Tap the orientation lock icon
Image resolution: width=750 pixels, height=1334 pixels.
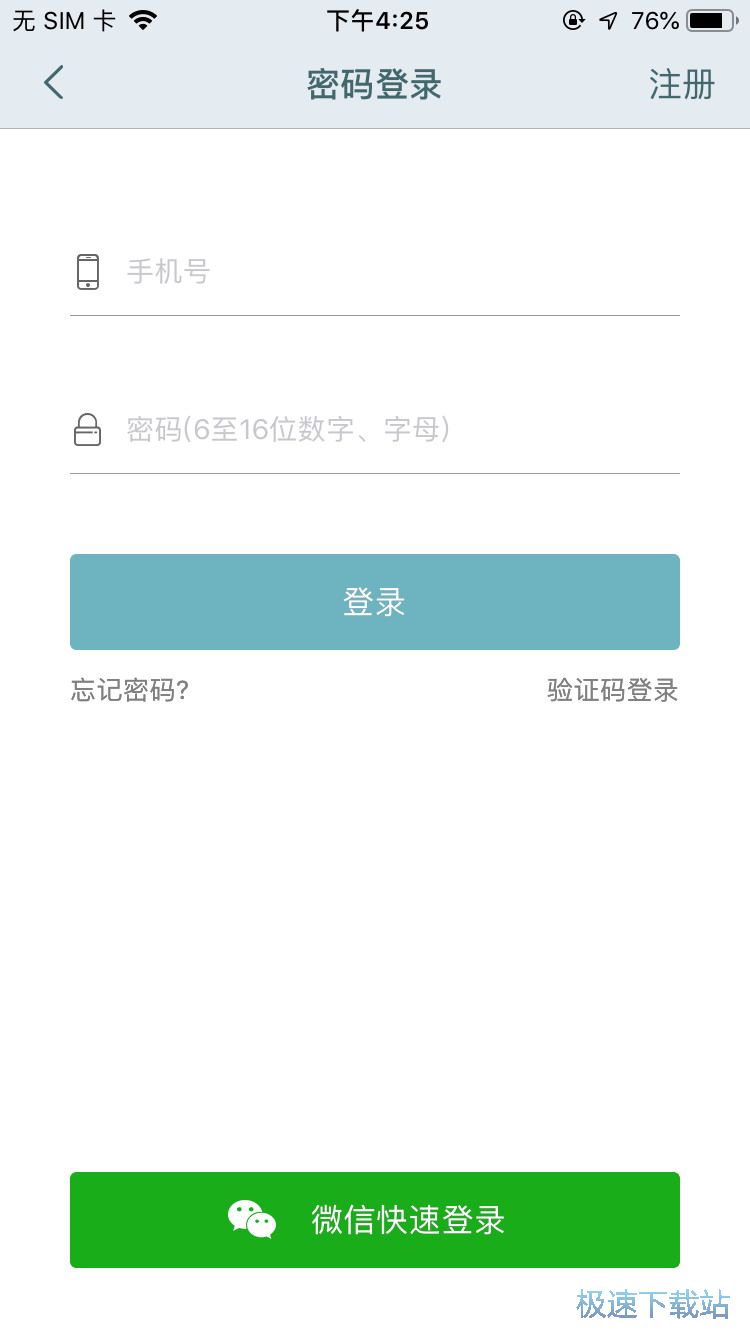click(x=573, y=19)
